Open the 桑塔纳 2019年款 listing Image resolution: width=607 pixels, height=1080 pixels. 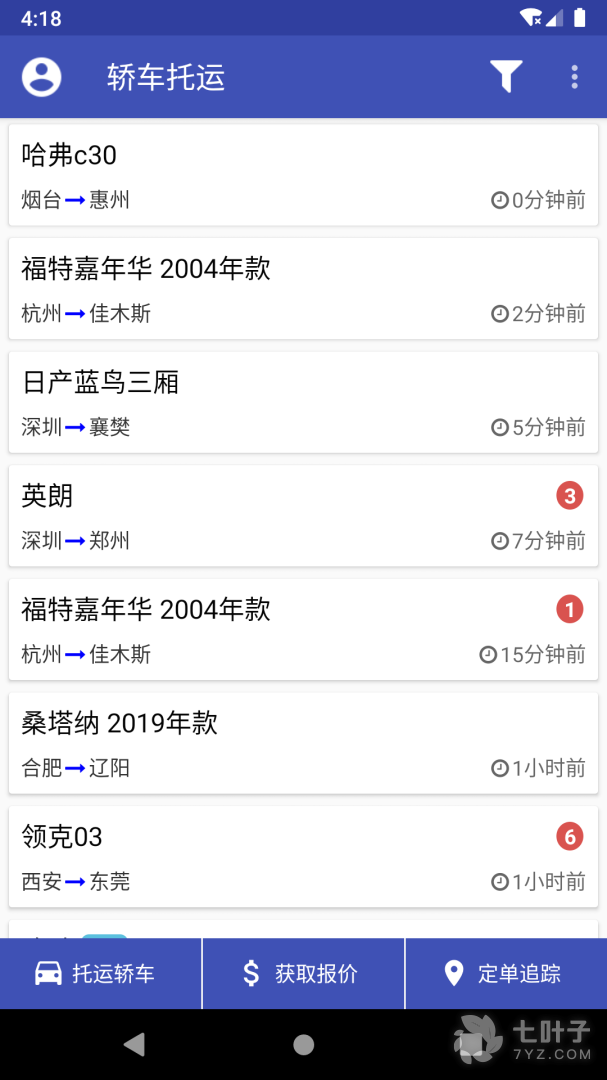click(x=303, y=744)
